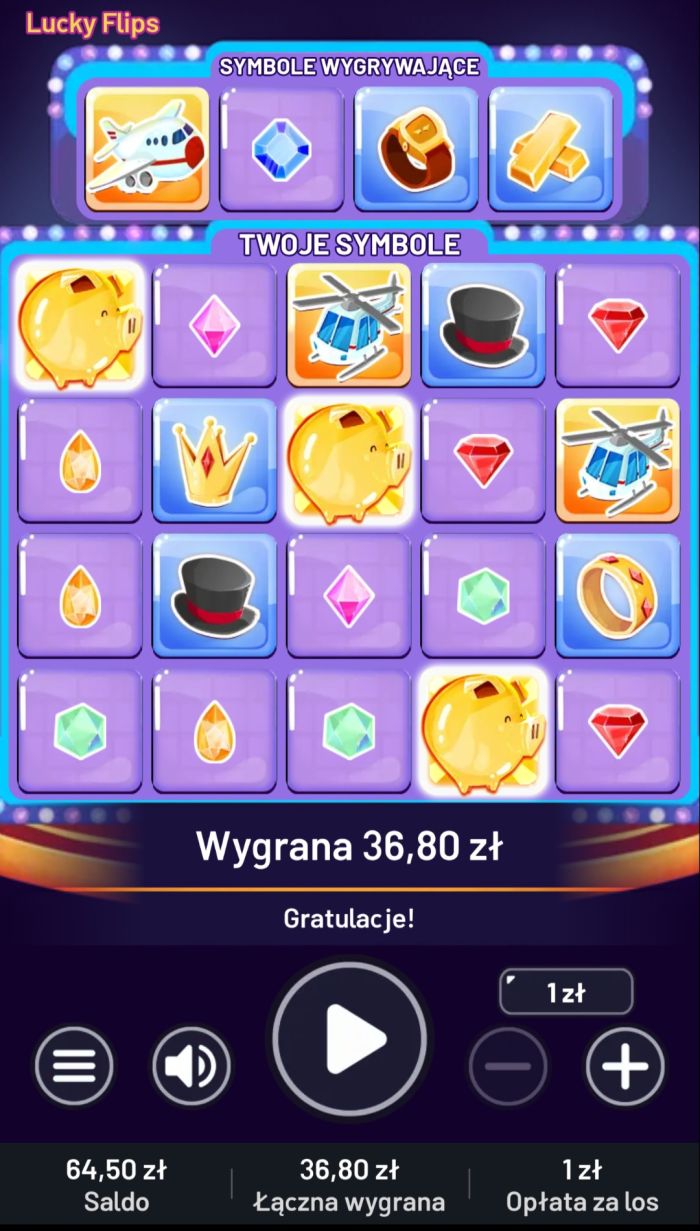The width and height of the screenshot is (700, 1231).
Task: Open the 1 zł stake selector
Action: tap(566, 992)
